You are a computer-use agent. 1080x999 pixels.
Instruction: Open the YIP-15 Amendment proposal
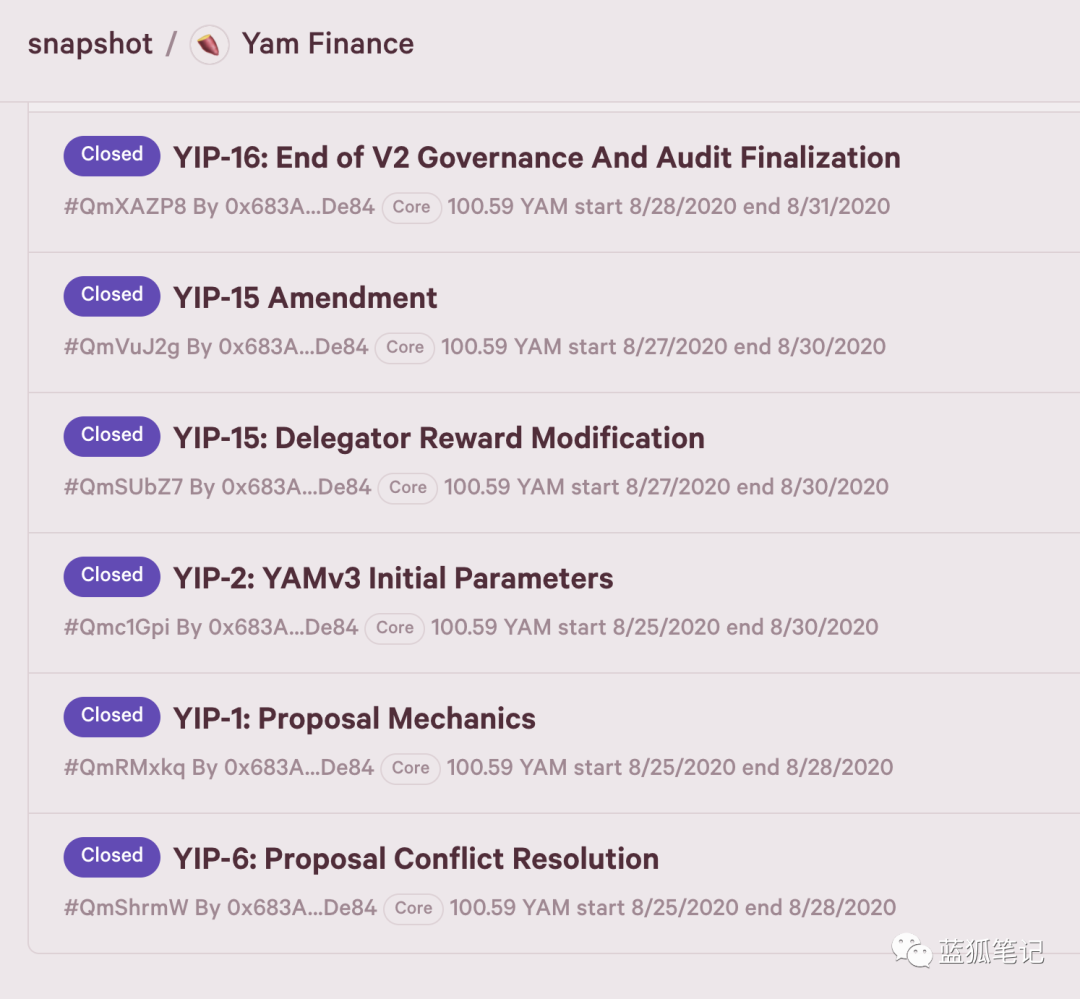coord(305,298)
